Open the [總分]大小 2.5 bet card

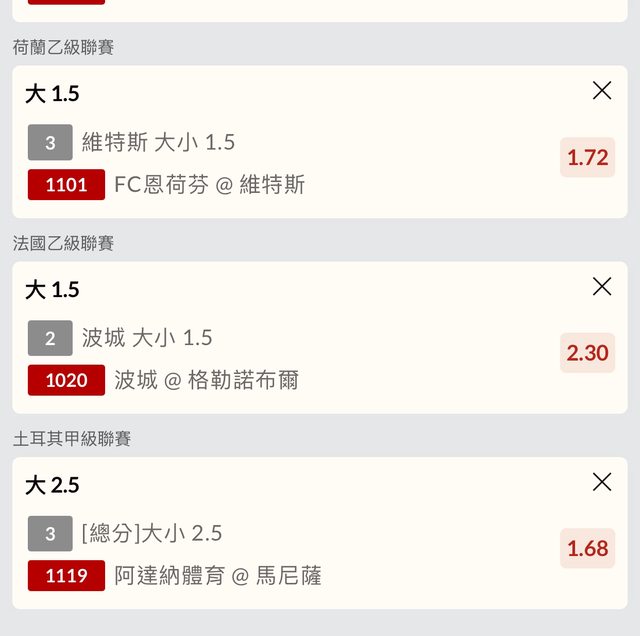click(300, 534)
